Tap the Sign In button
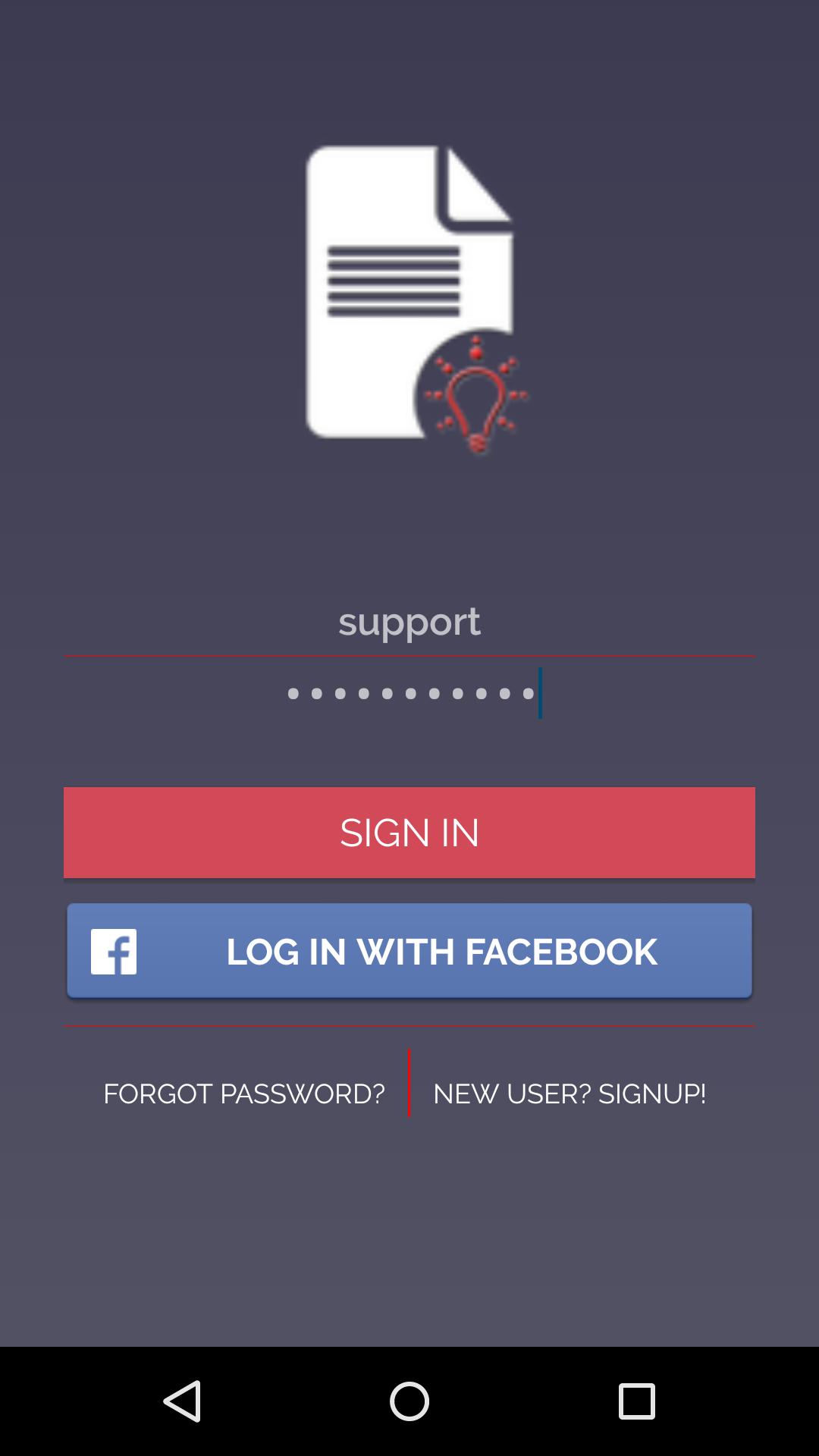 click(x=409, y=832)
